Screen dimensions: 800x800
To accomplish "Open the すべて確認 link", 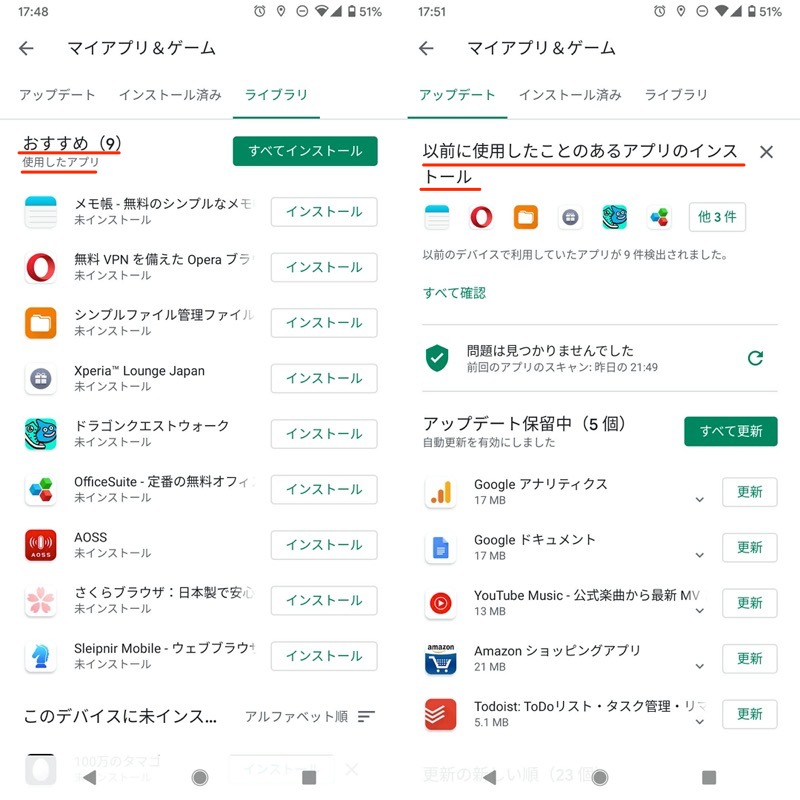I will (x=454, y=293).
